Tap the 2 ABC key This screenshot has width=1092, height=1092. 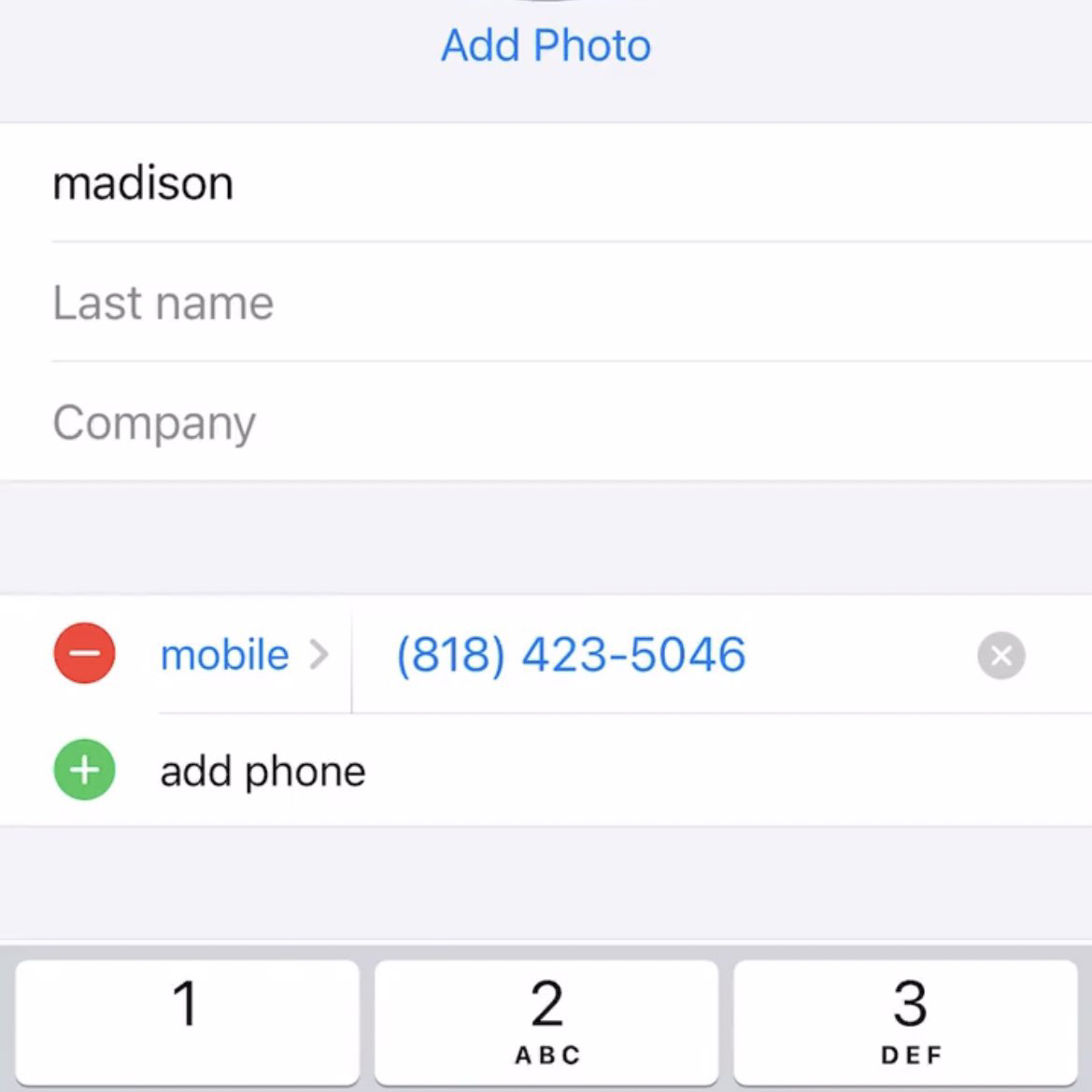(546, 1022)
